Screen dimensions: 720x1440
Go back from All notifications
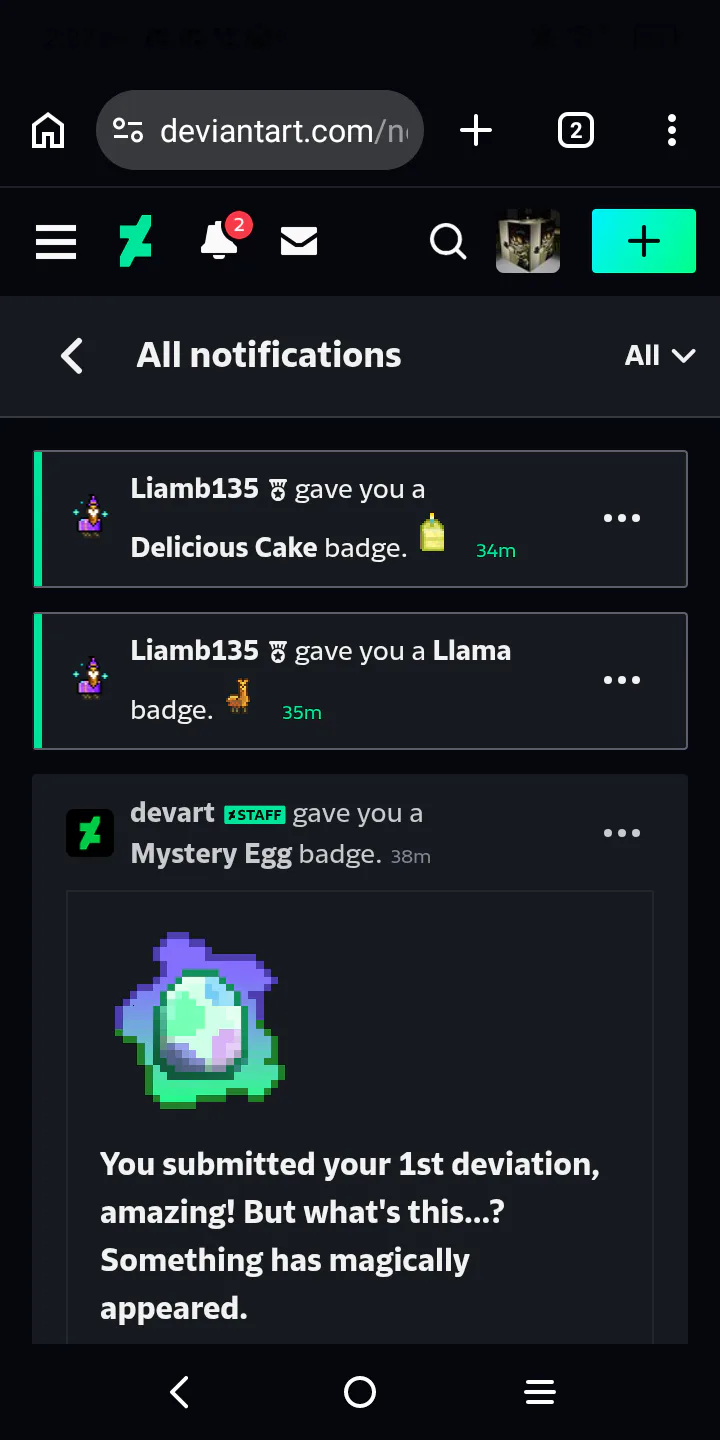[72, 355]
